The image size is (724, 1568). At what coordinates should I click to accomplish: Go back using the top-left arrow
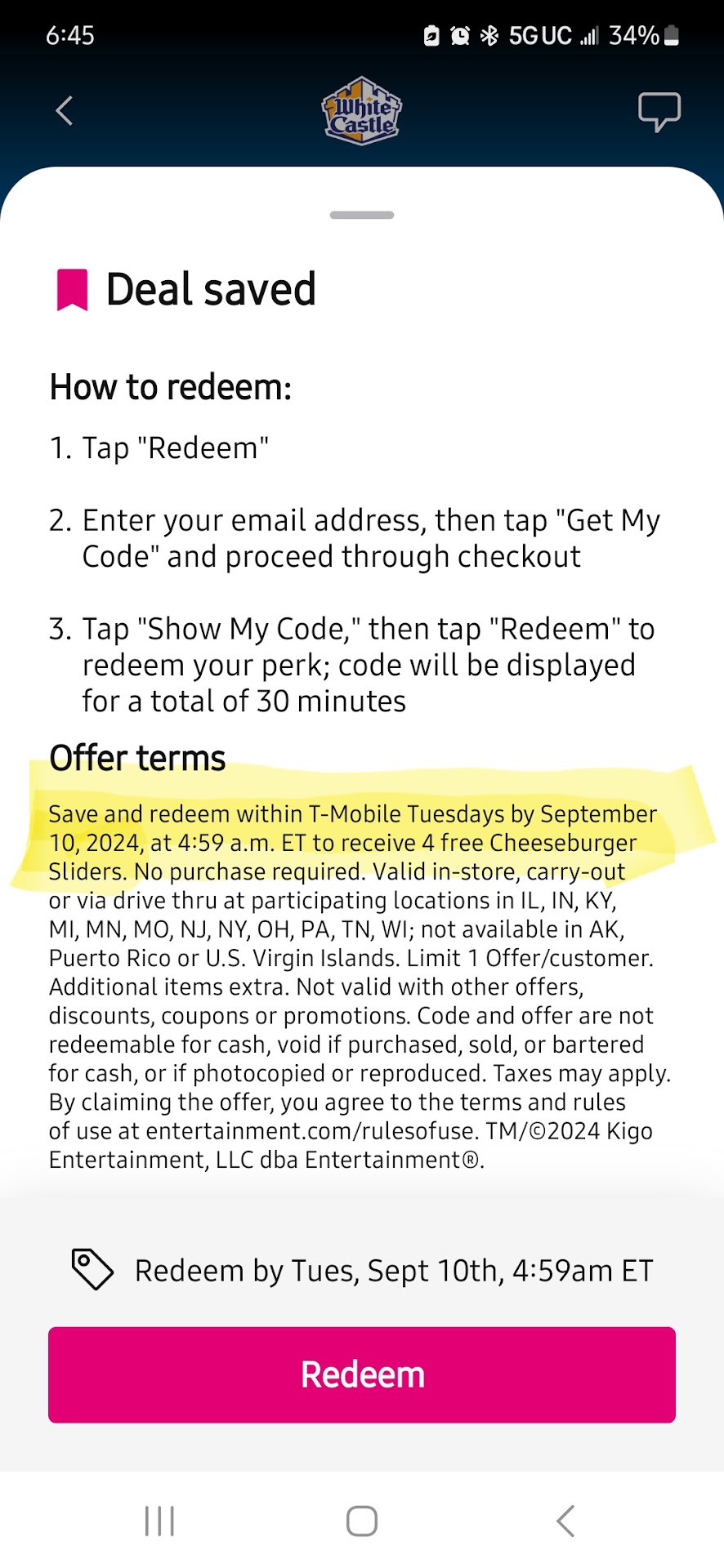[x=64, y=111]
